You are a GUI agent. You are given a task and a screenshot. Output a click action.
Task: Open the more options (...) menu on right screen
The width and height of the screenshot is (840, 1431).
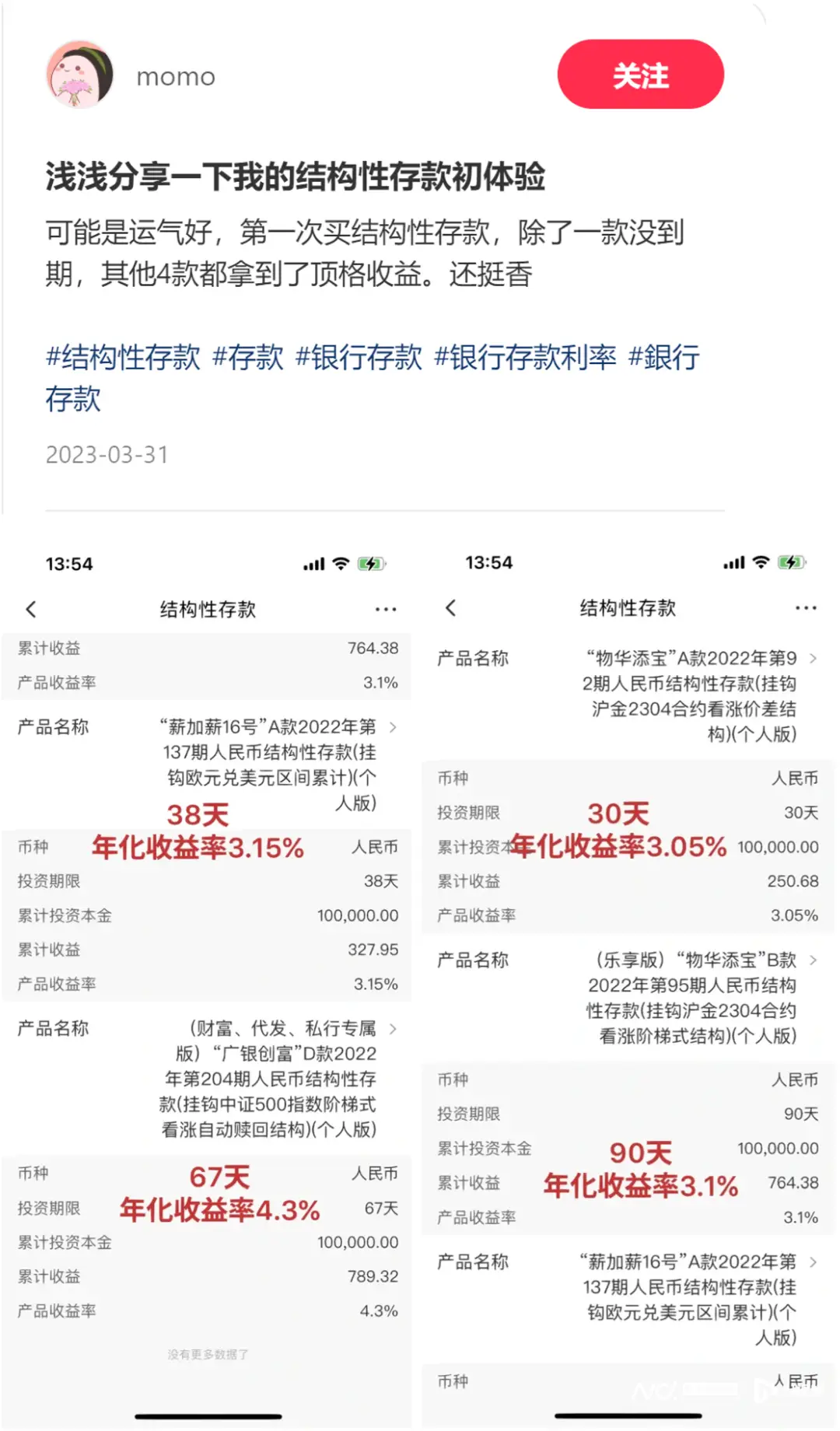click(x=804, y=608)
